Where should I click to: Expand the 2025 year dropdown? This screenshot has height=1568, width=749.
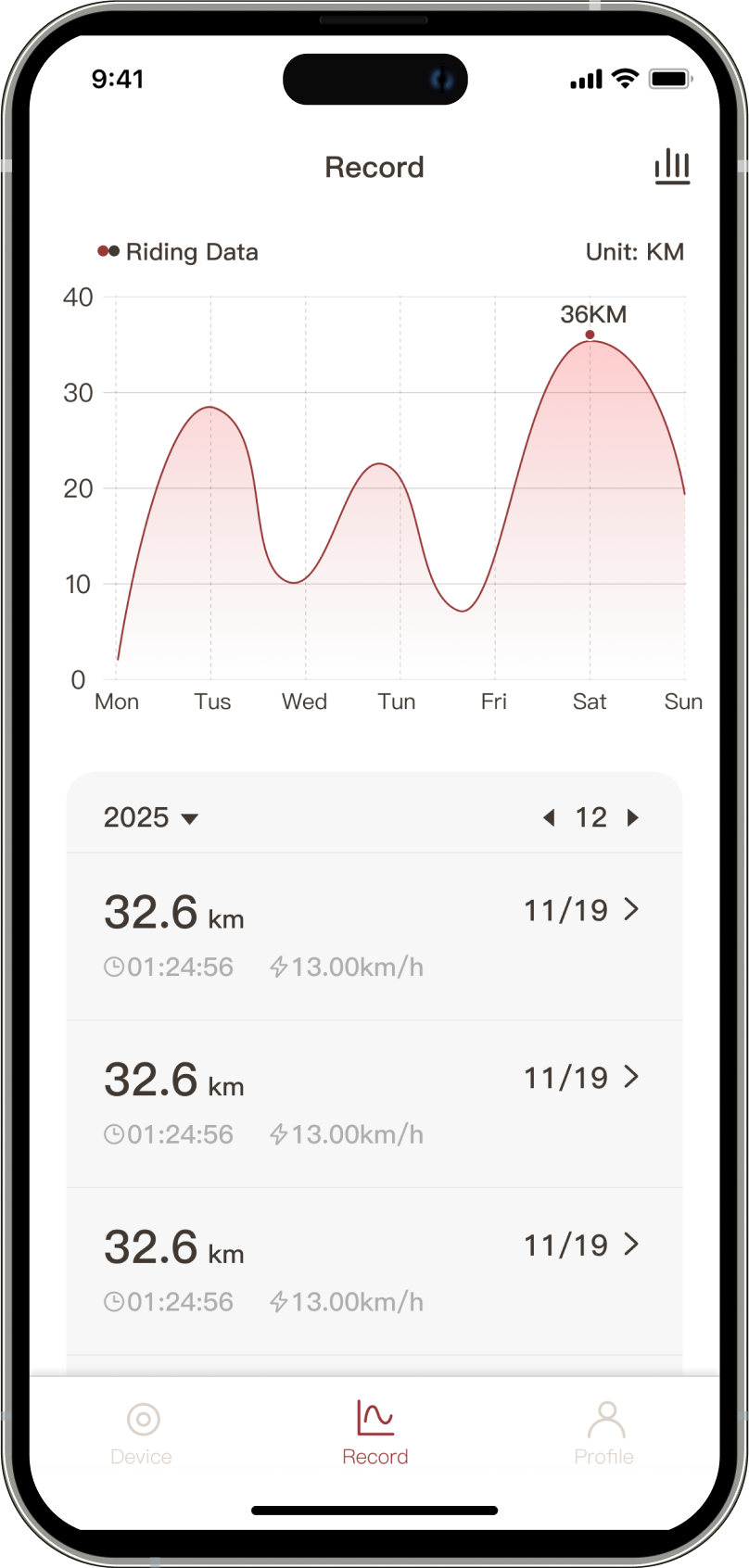coord(151,817)
